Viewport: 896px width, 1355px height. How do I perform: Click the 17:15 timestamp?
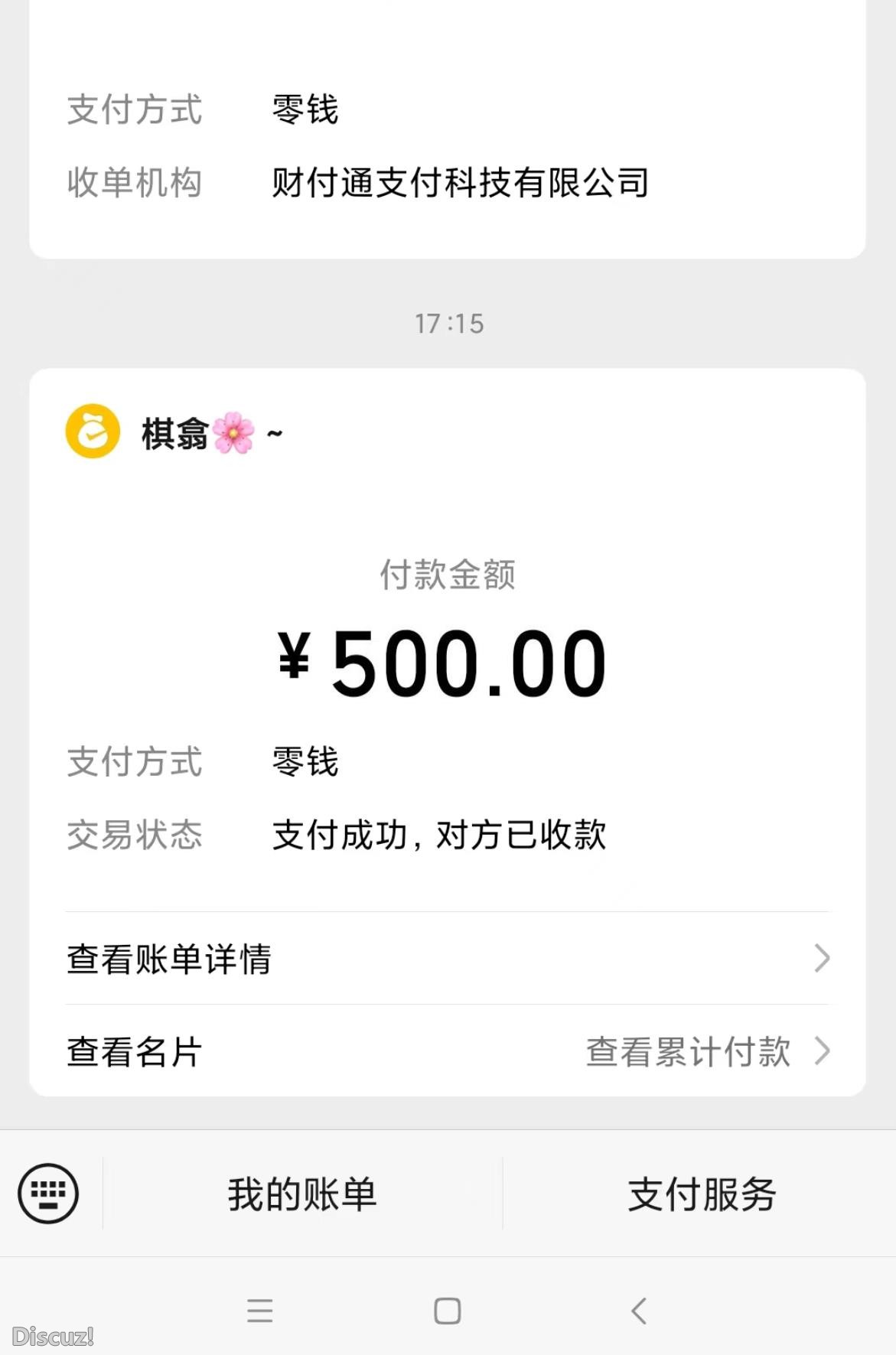click(448, 323)
